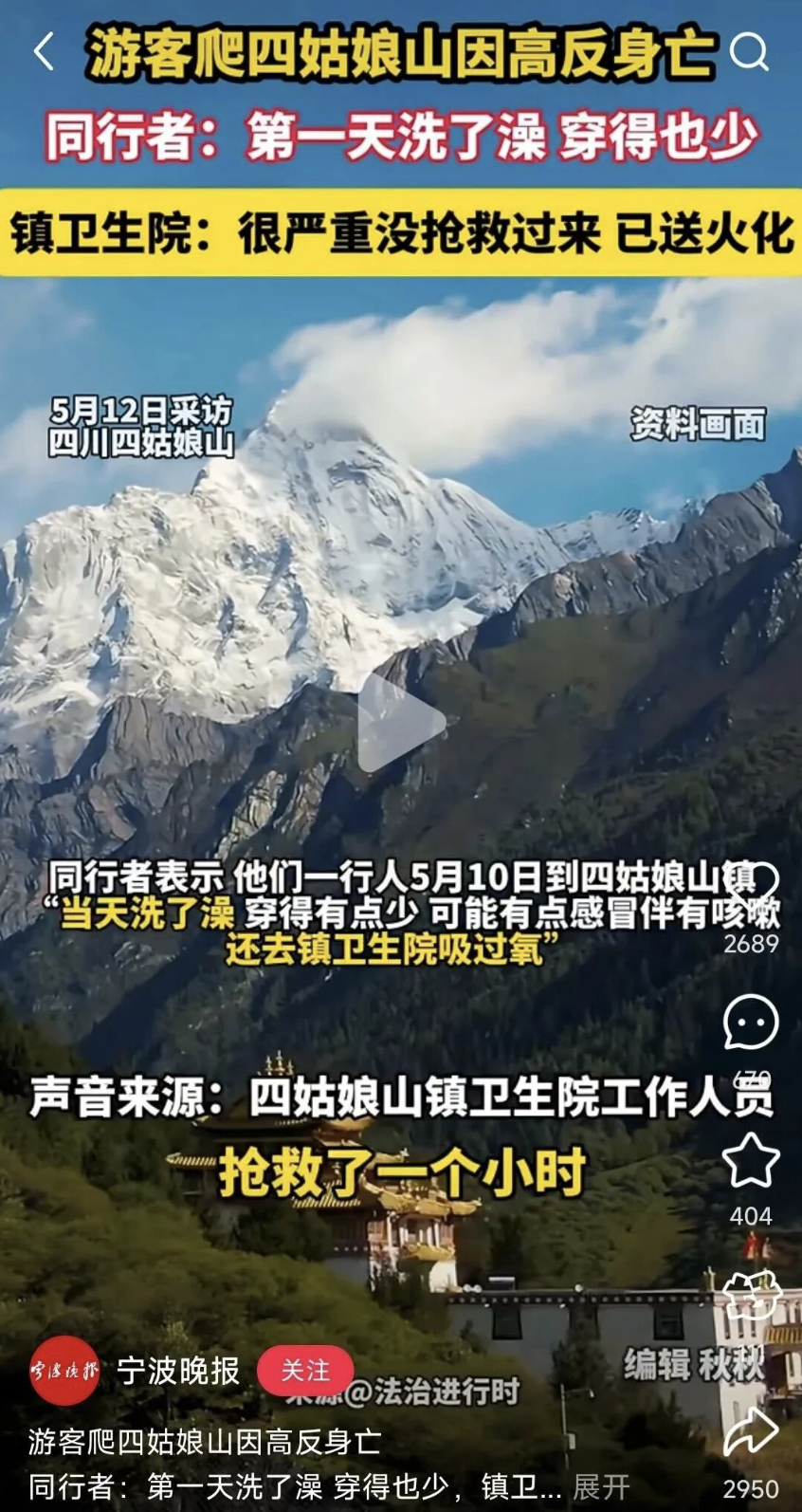
Task: Follow 宁波晚报 with the 关注 button
Action: tap(305, 1371)
